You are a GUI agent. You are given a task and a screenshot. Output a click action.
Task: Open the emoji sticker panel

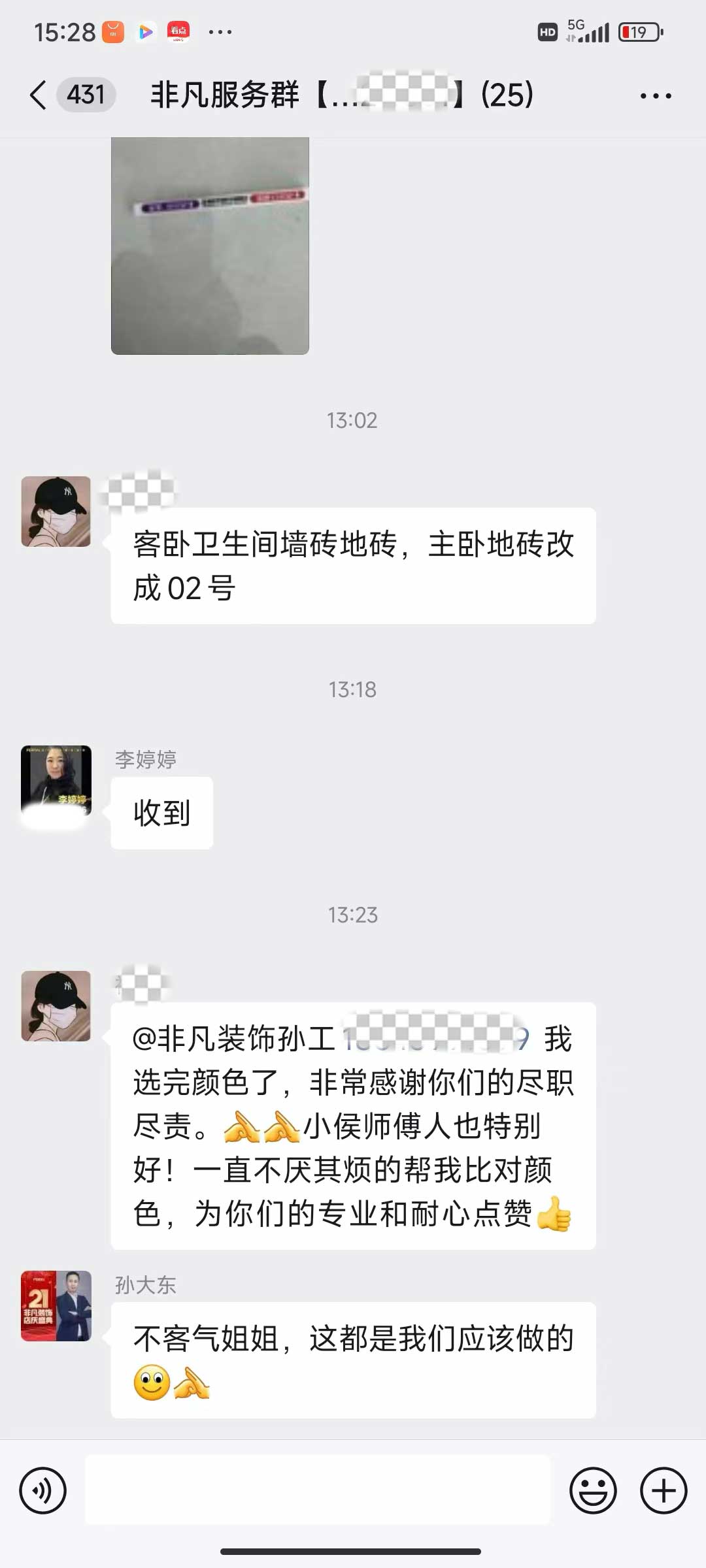(593, 1491)
